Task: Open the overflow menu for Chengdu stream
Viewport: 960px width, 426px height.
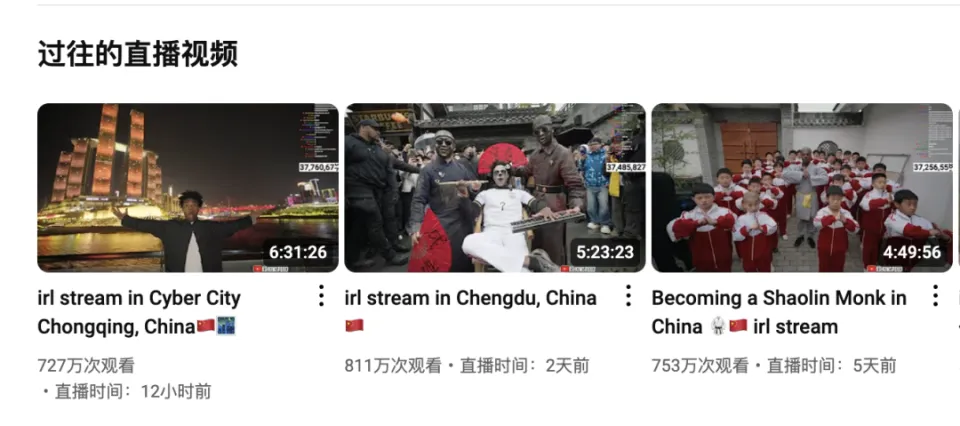Action: point(628,296)
